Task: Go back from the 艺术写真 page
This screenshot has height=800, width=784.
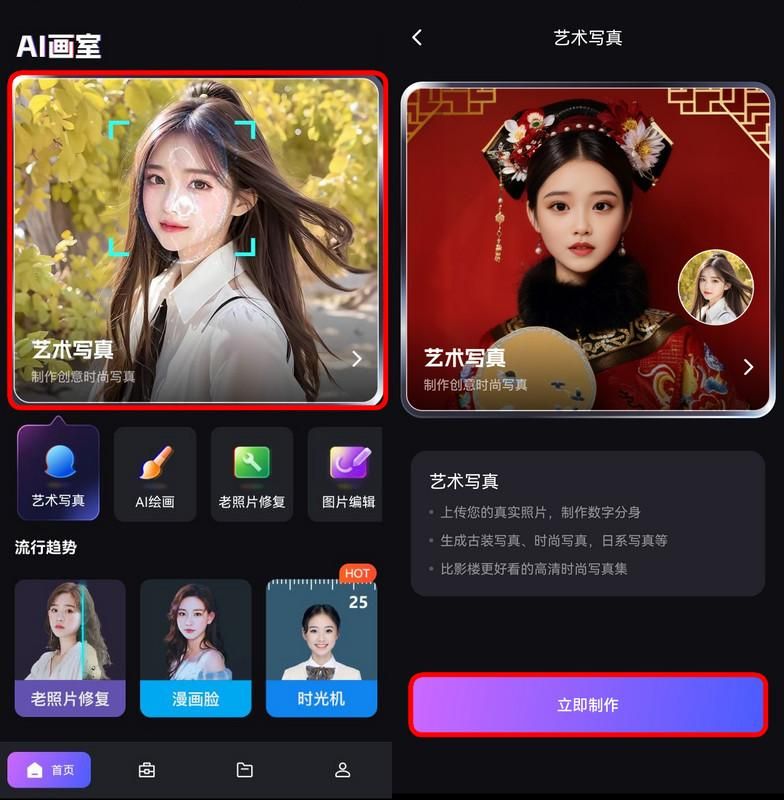Action: pyautogui.click(x=417, y=38)
